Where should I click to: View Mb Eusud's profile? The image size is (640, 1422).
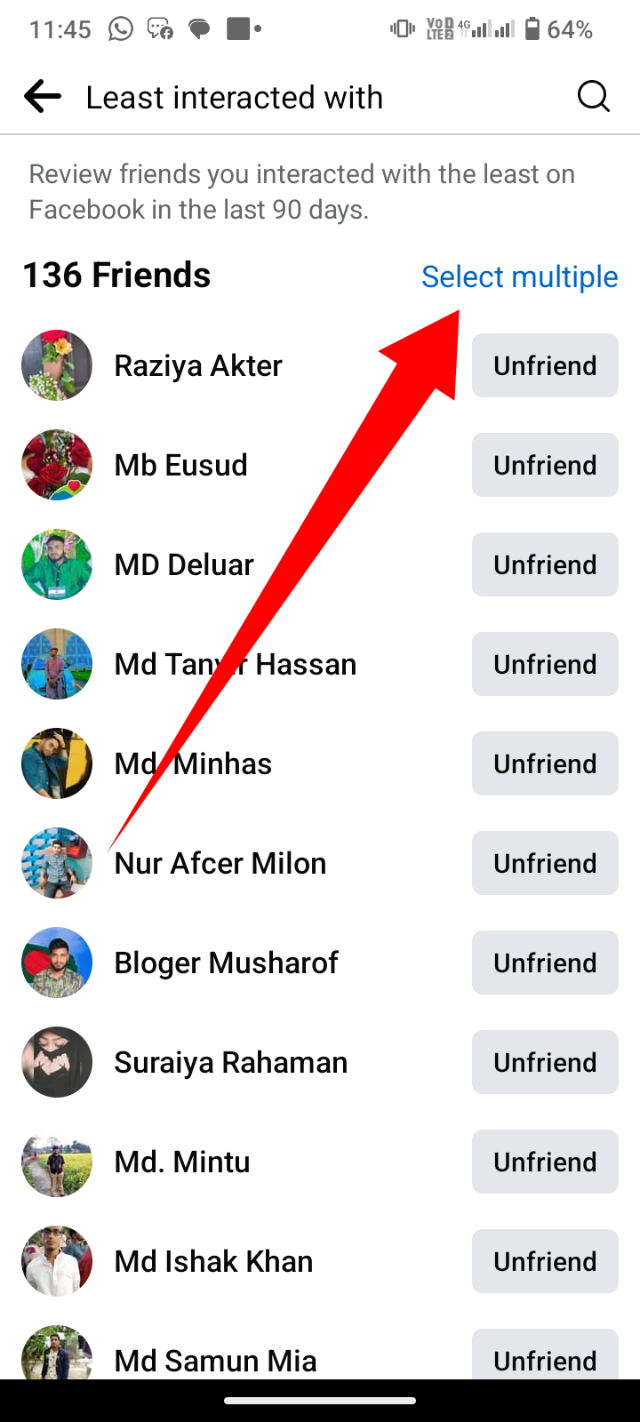pyautogui.click(x=181, y=465)
